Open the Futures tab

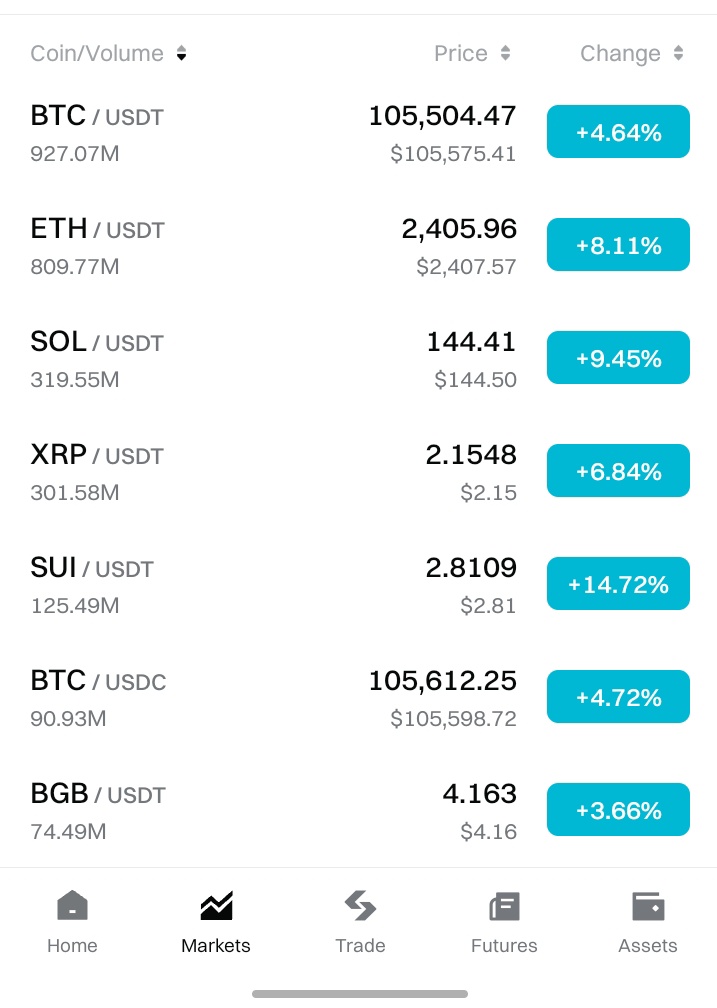click(x=504, y=922)
